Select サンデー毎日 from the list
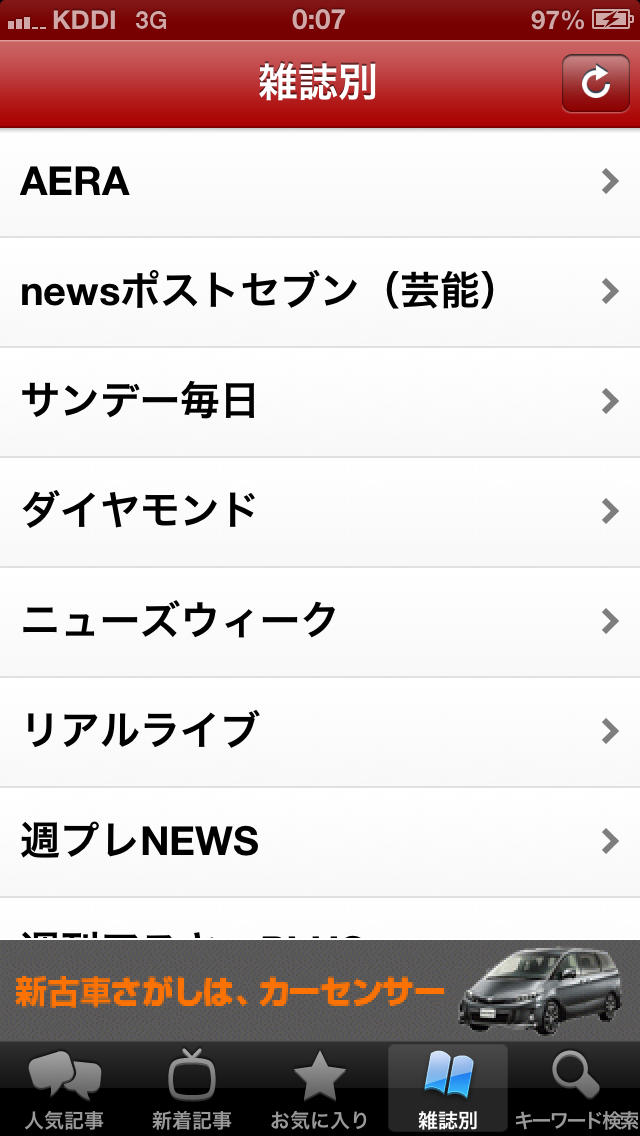The width and height of the screenshot is (640, 1136). click(x=320, y=402)
